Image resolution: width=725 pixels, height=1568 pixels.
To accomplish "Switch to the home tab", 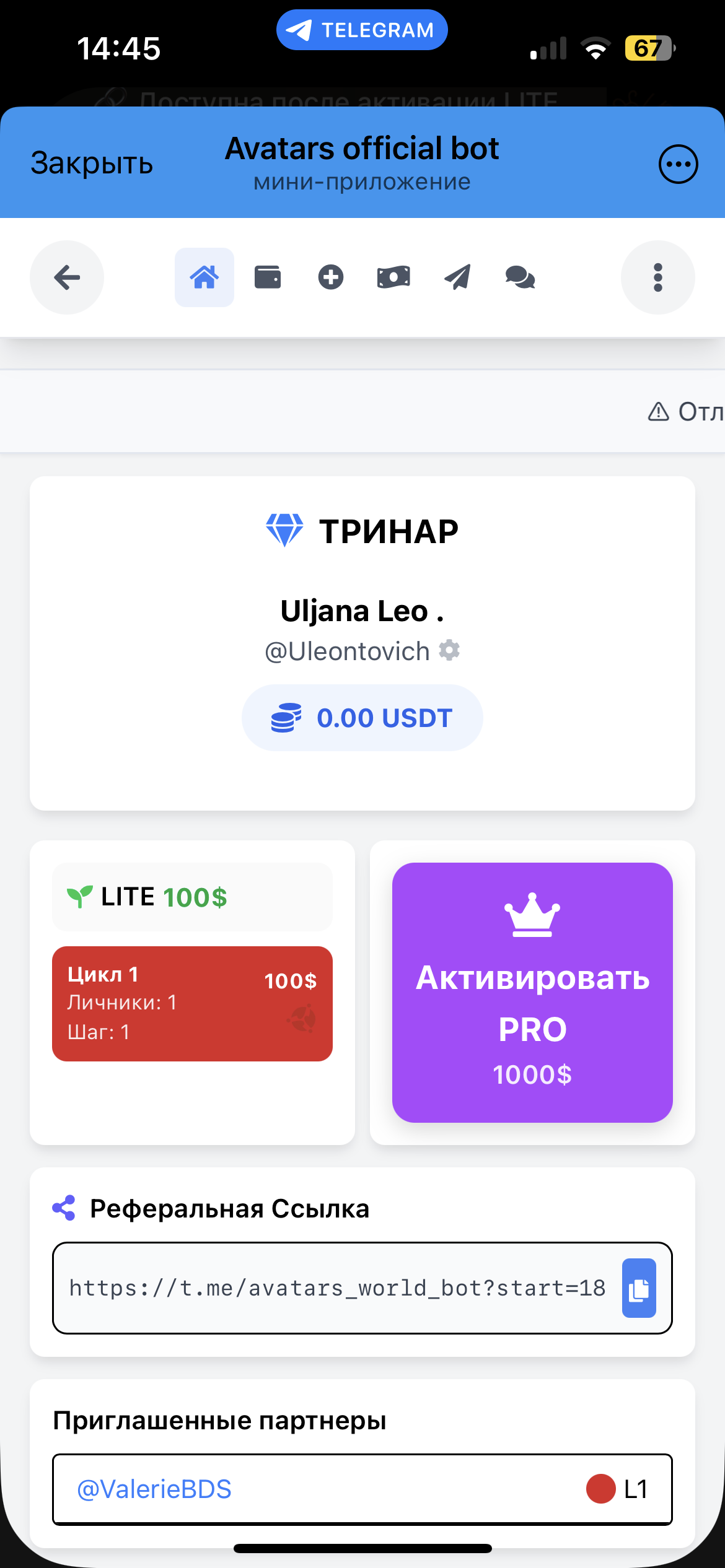I will coord(204,277).
